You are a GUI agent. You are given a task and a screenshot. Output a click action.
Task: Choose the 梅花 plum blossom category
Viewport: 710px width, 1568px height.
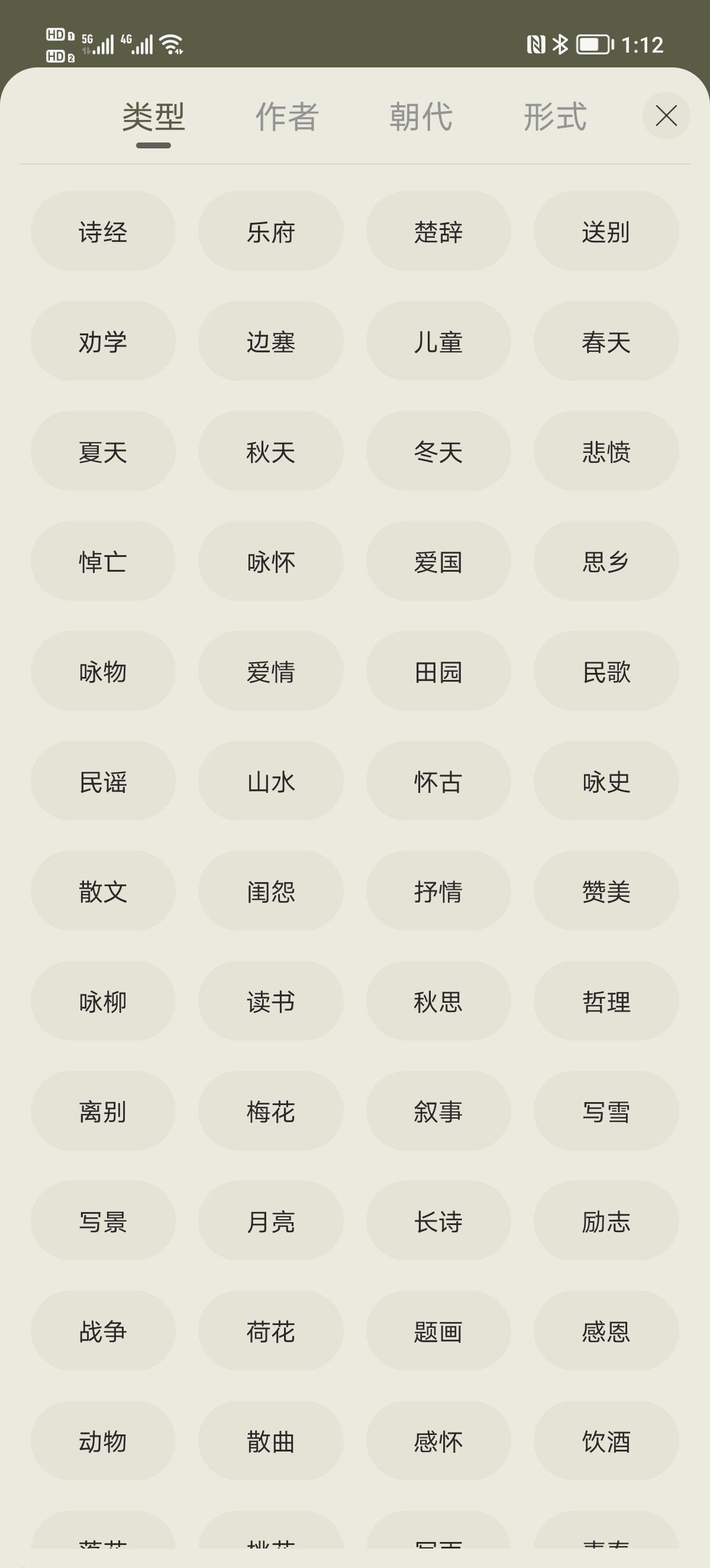(x=270, y=1111)
